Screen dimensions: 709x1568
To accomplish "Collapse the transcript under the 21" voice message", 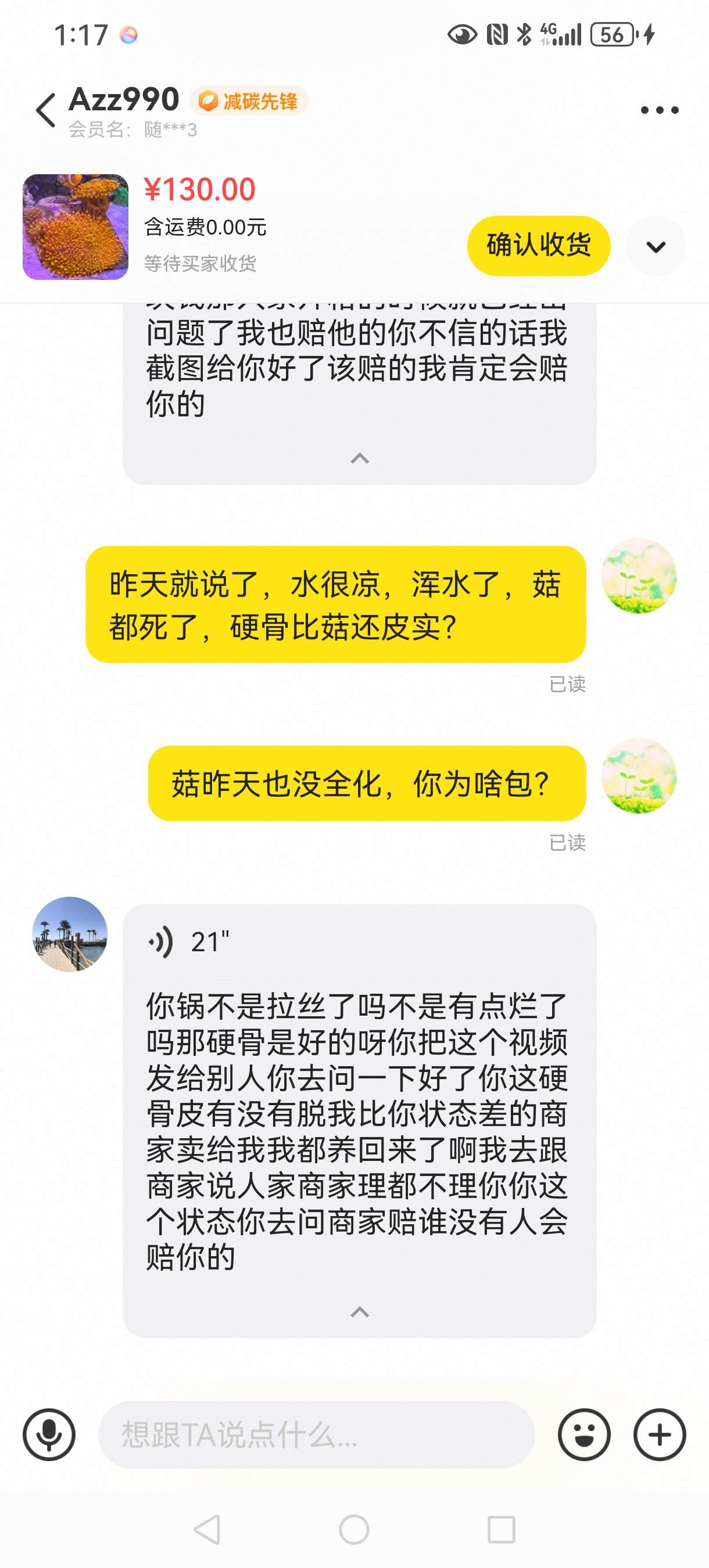I will coord(359,1312).
